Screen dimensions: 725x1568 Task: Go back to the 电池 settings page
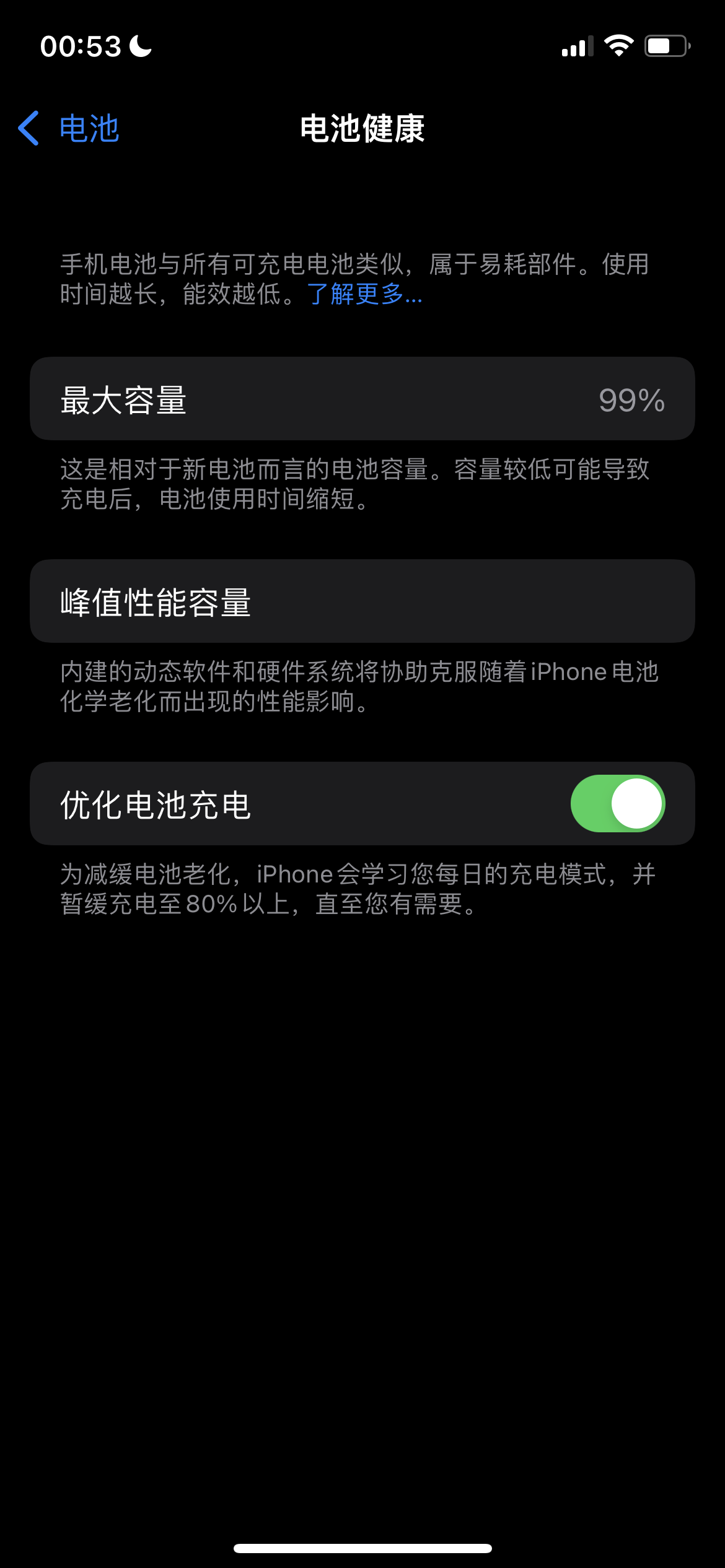click(x=69, y=129)
